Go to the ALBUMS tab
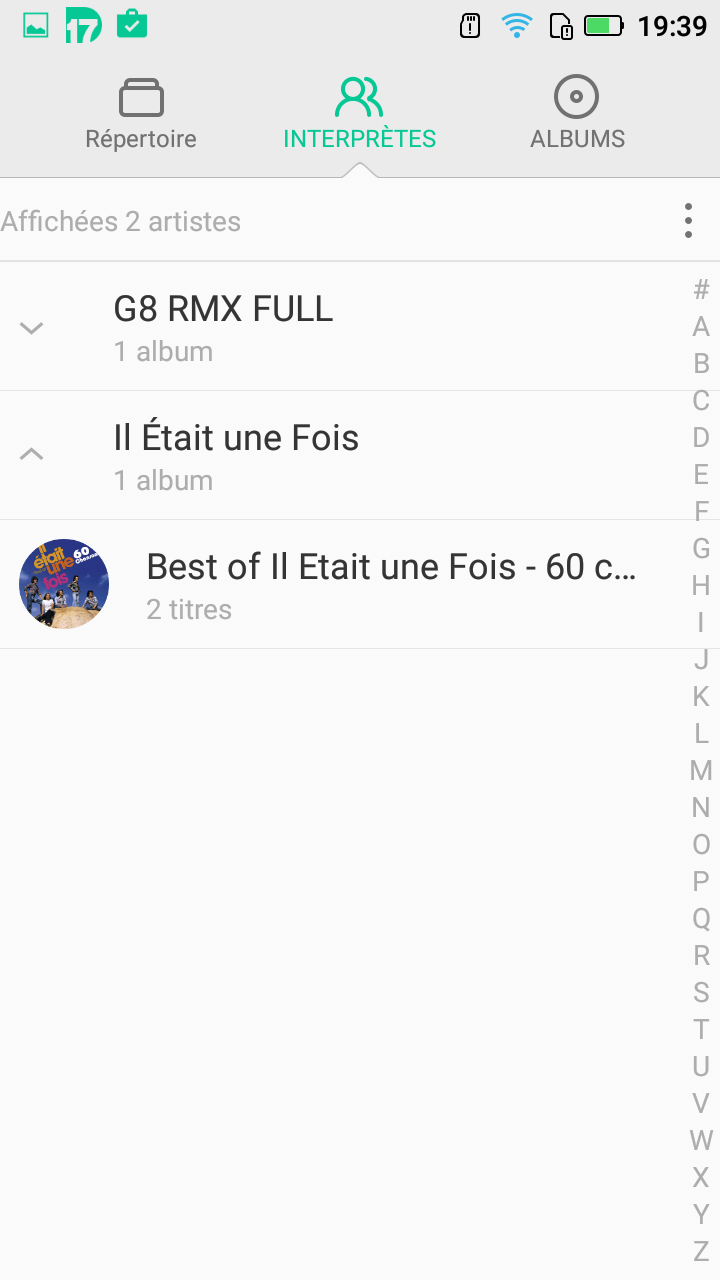 tap(577, 115)
